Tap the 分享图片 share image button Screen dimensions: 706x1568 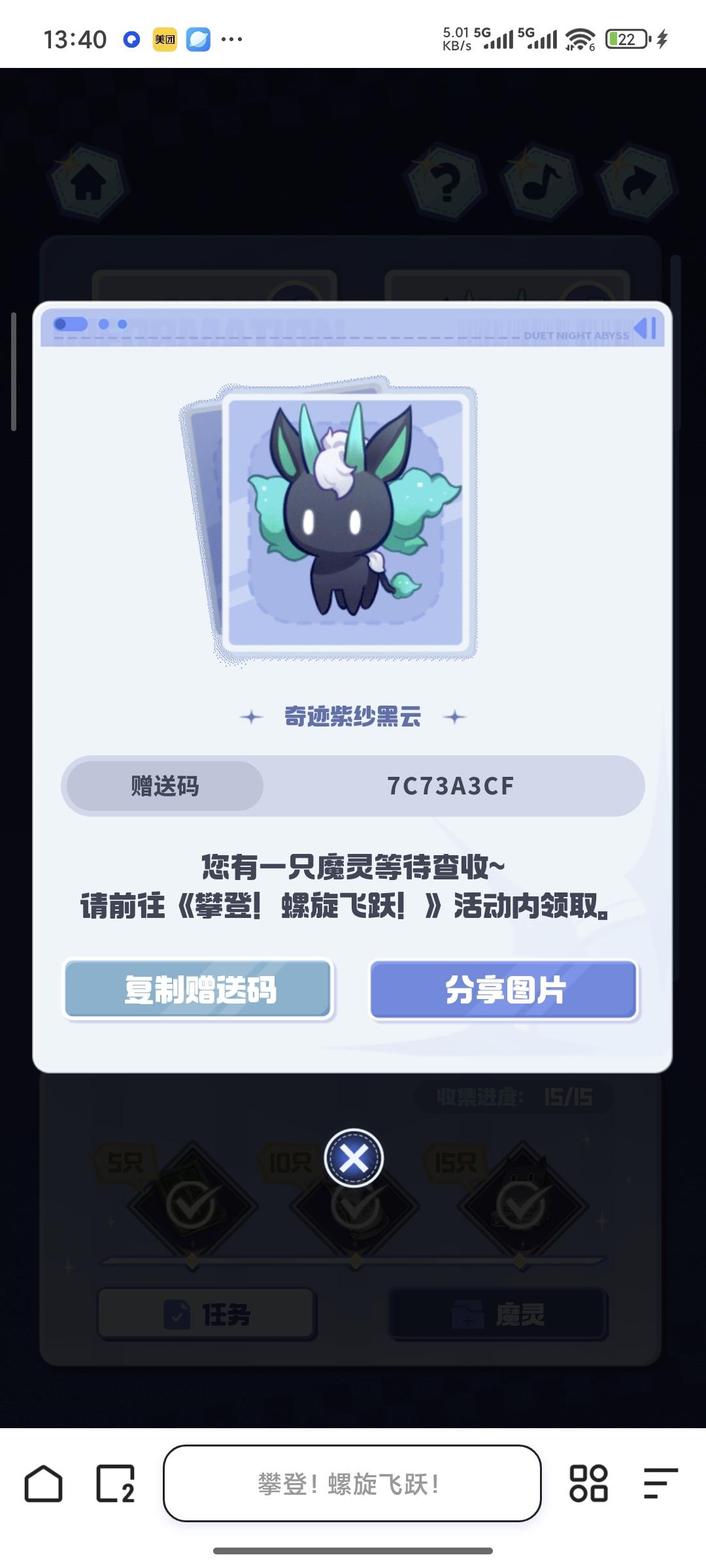click(x=504, y=990)
